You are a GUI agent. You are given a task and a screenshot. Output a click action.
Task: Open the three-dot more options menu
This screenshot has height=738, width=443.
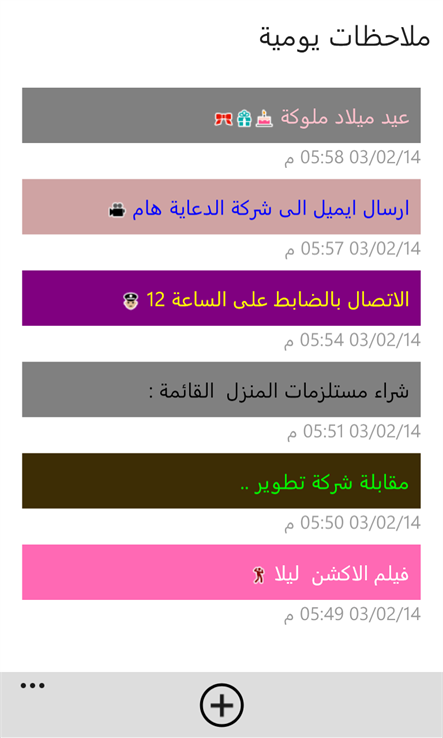[32, 685]
